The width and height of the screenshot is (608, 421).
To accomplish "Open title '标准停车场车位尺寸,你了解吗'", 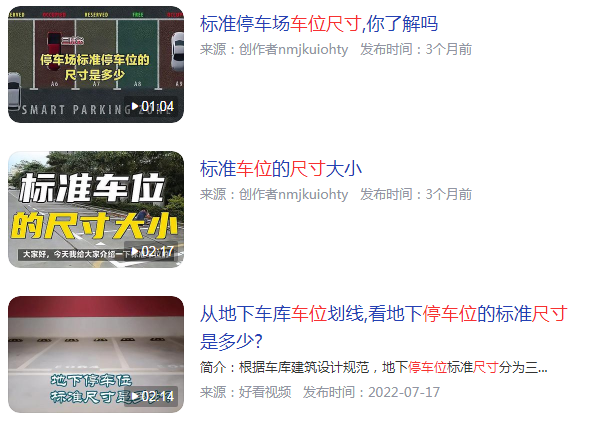I will tap(319, 25).
